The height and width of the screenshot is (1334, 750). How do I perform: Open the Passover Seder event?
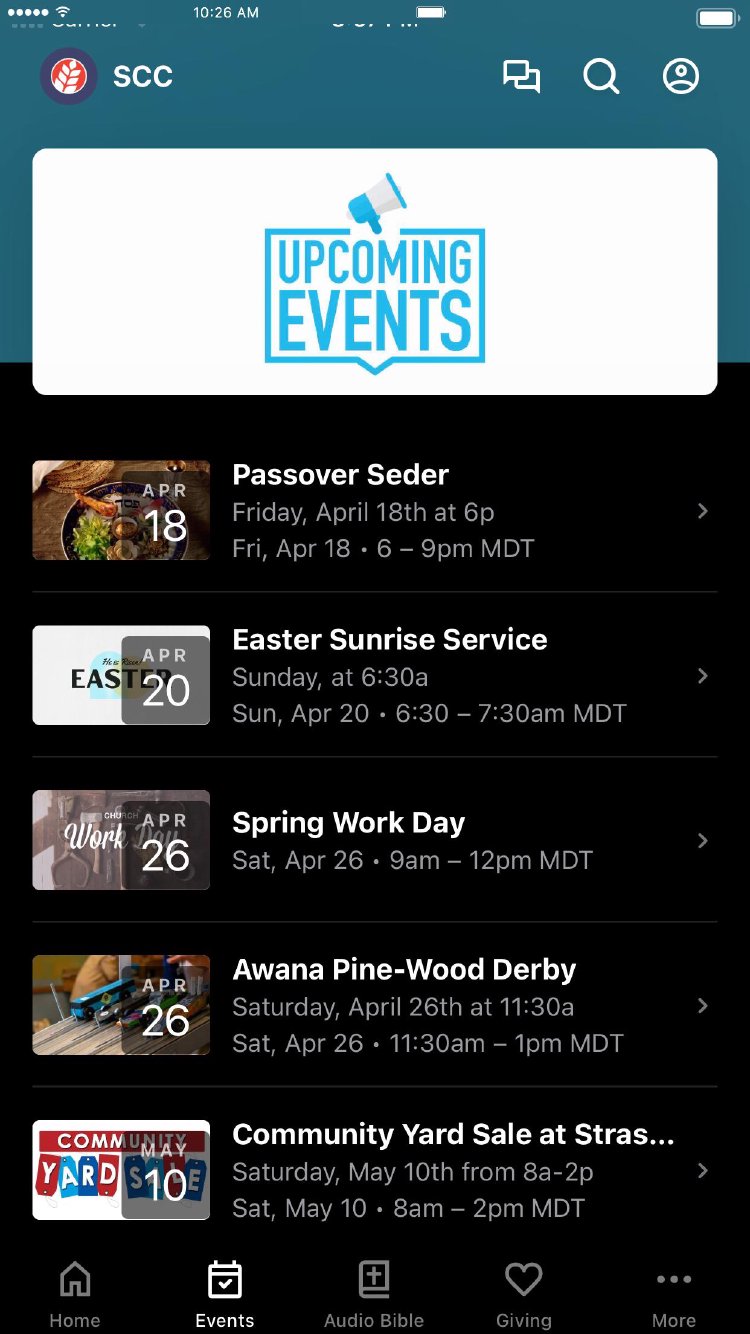(374, 511)
